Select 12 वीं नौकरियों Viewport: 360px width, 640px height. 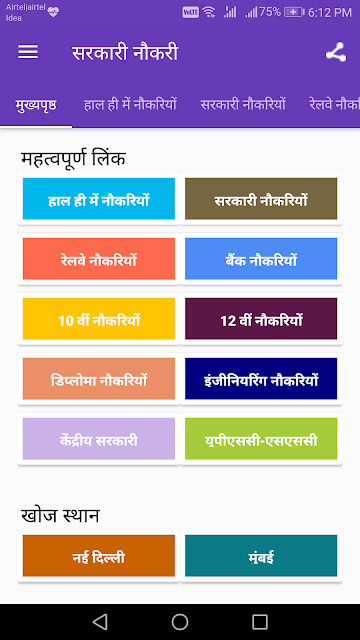pos(261,319)
